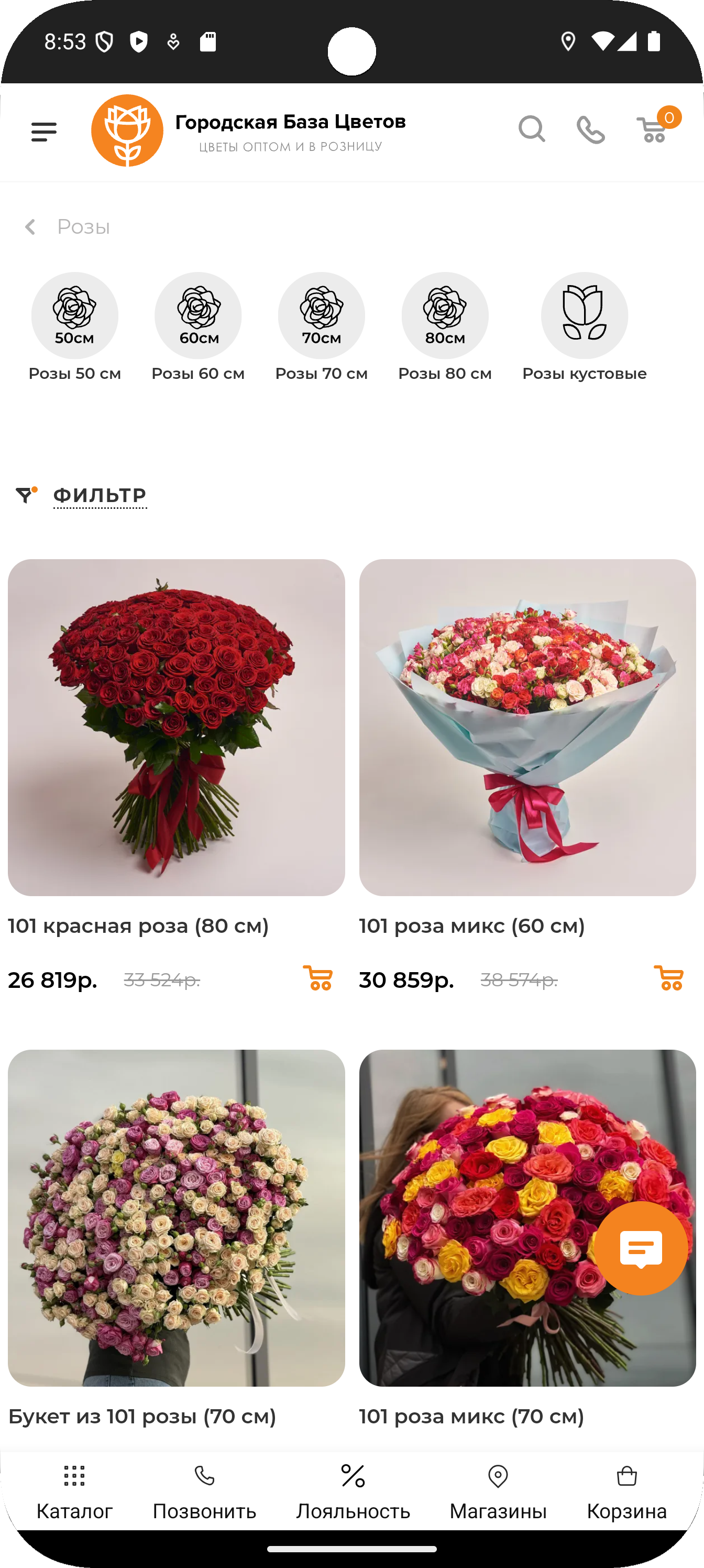This screenshot has height=1568, width=704.
Task: Go back from the Розы page
Action: (30, 227)
